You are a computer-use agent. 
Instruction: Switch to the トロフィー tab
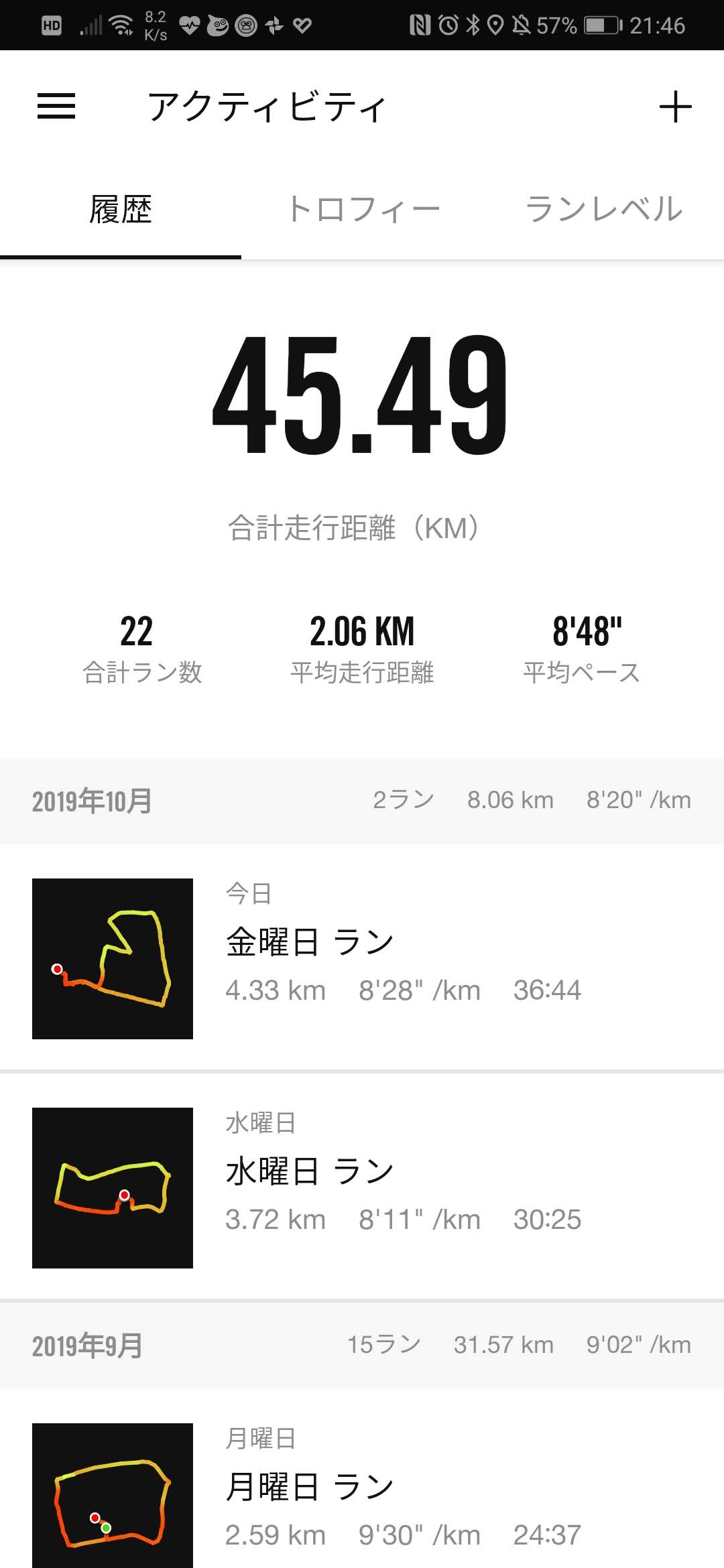[362, 210]
